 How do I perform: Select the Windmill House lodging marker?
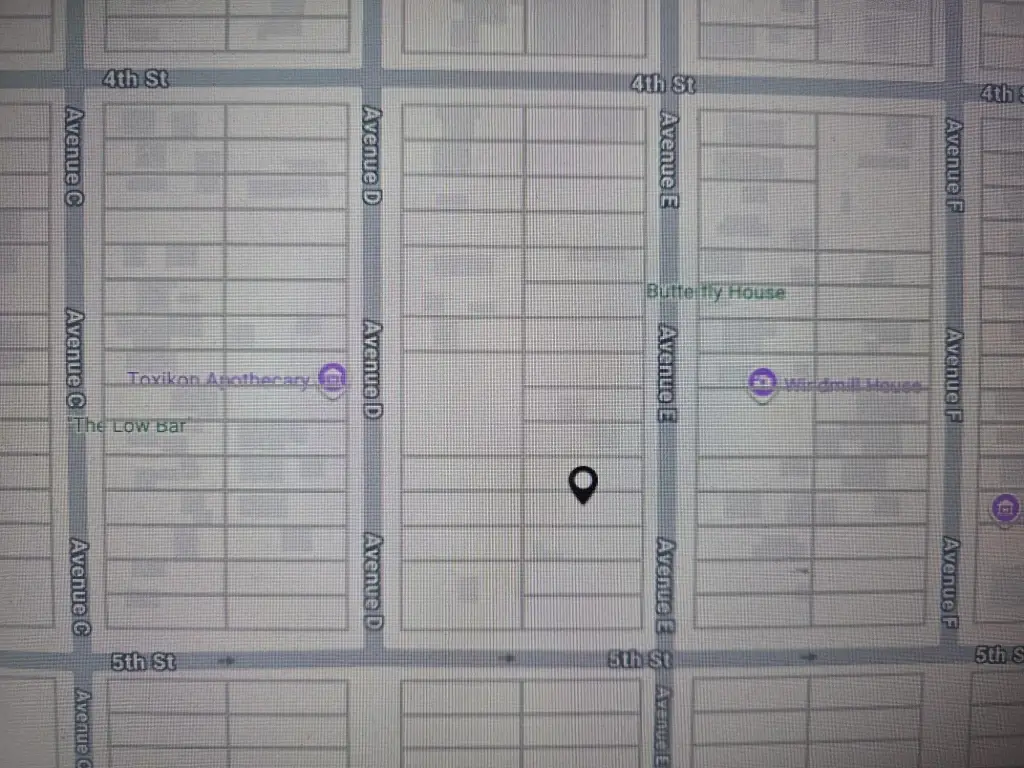[762, 382]
